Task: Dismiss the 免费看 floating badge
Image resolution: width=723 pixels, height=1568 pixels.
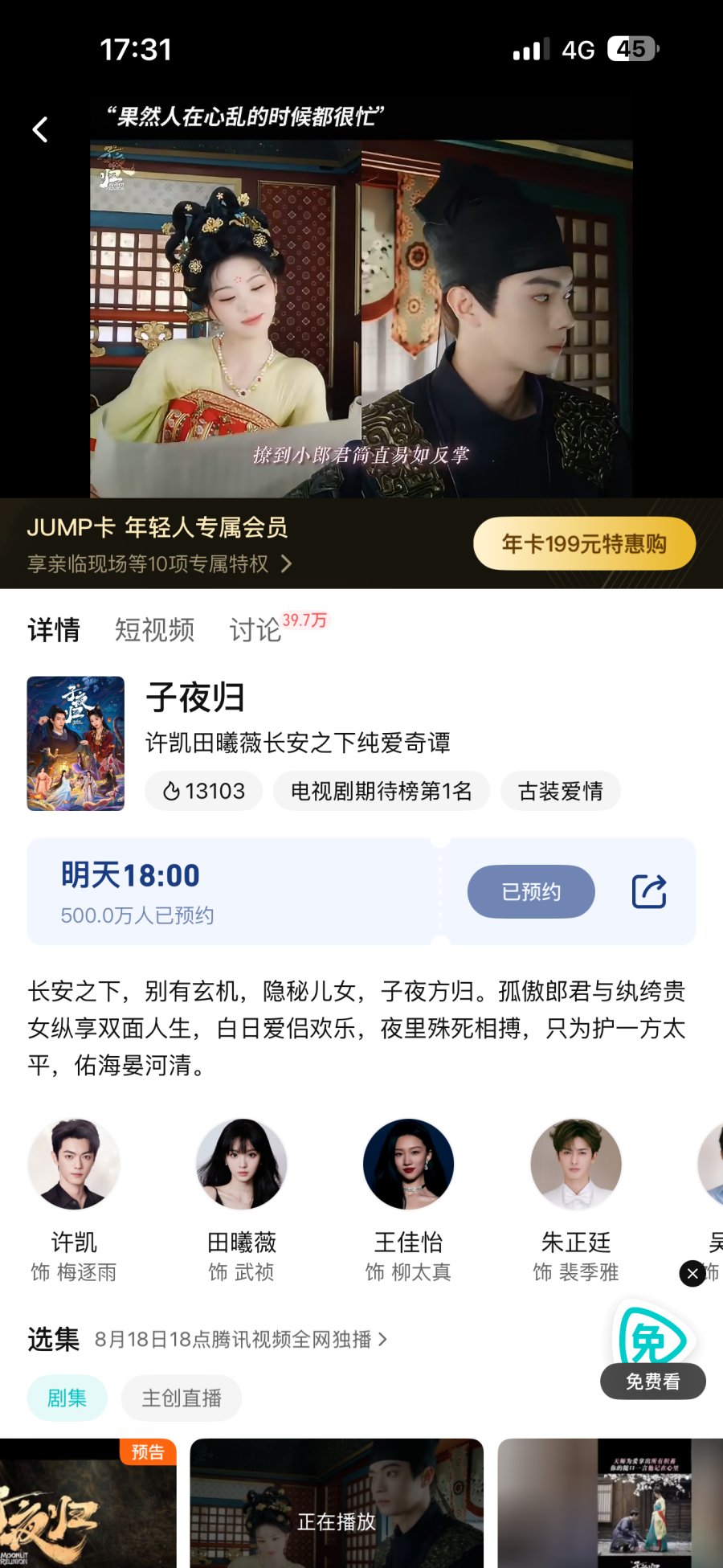Action: tap(692, 1274)
